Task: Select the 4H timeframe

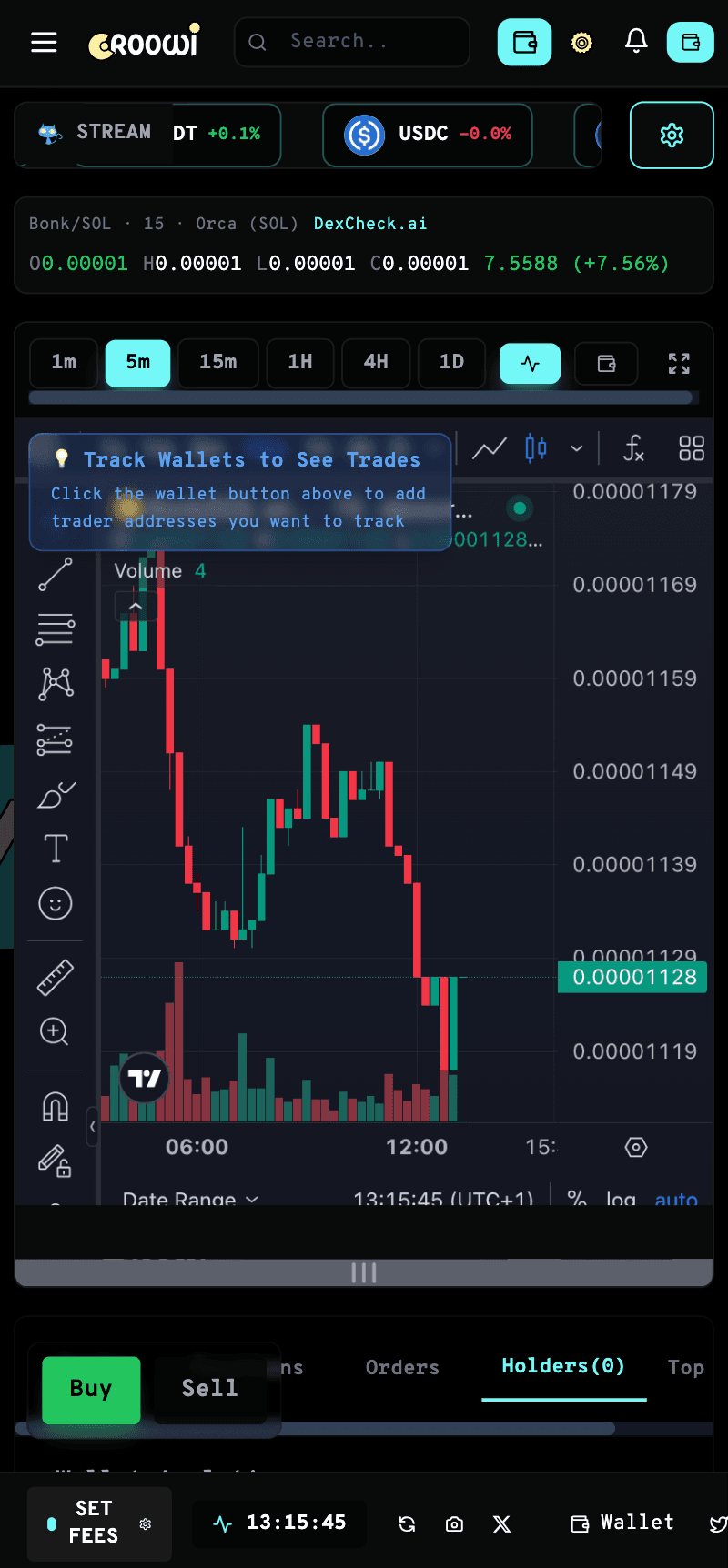Action: click(376, 363)
